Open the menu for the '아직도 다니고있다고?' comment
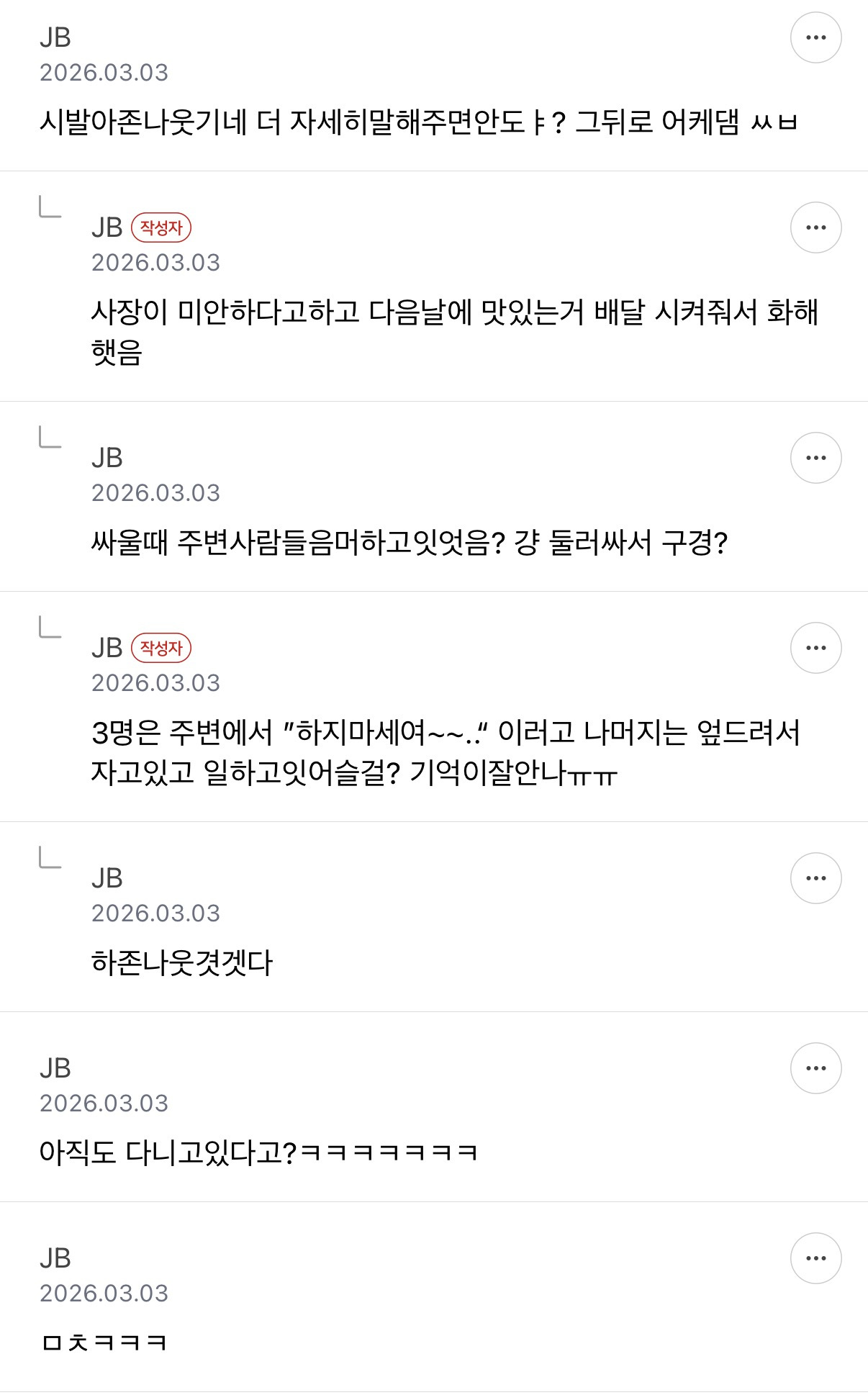The width and height of the screenshot is (868, 1395). (815, 1068)
